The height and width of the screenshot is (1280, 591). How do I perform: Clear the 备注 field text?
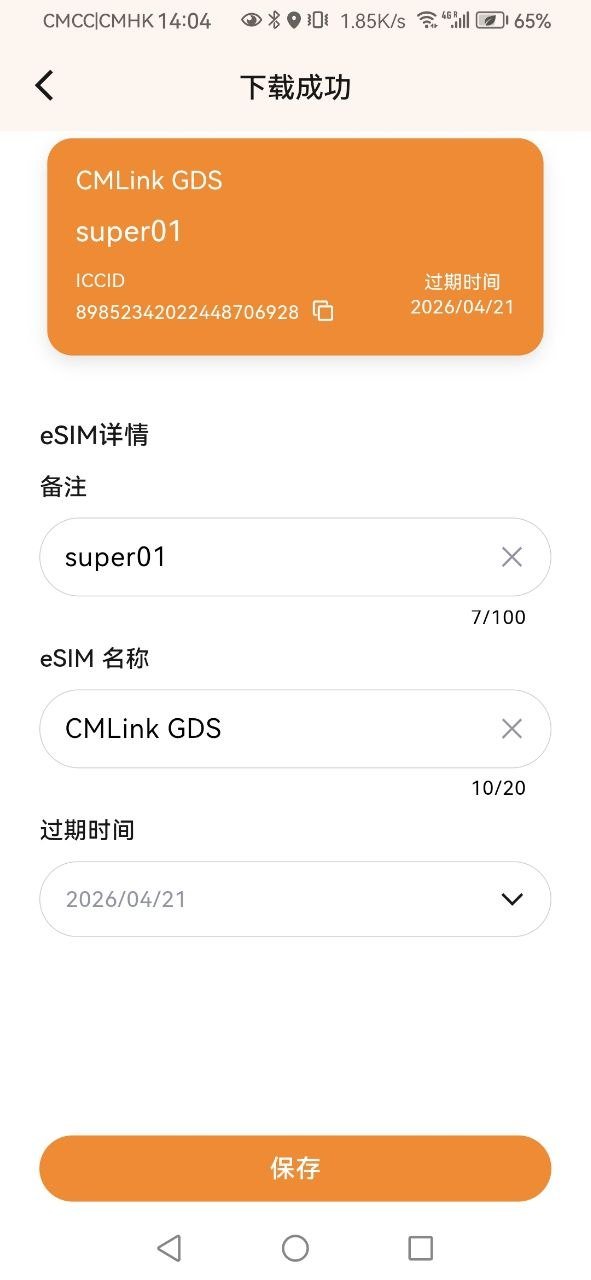(512, 557)
